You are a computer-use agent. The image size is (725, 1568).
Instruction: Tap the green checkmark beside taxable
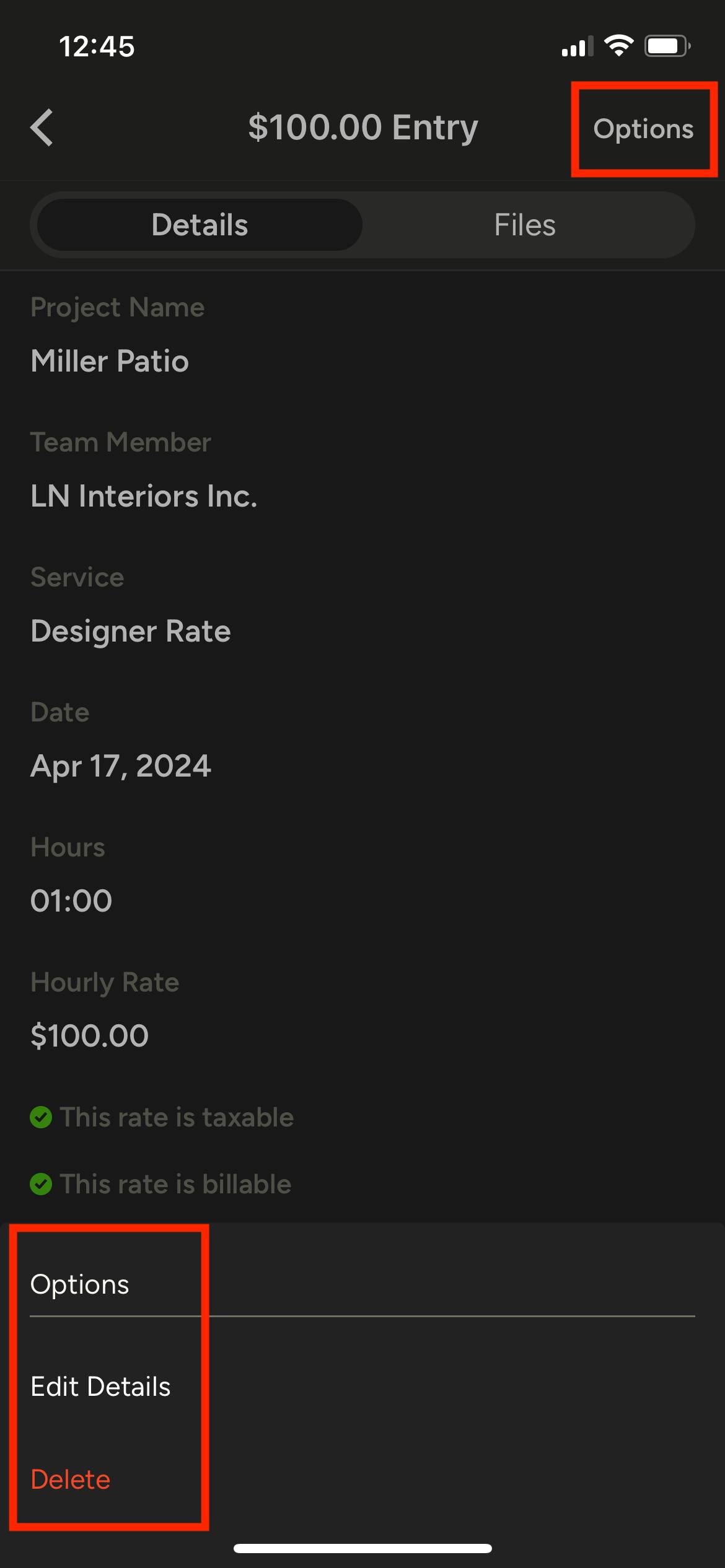(x=42, y=1117)
